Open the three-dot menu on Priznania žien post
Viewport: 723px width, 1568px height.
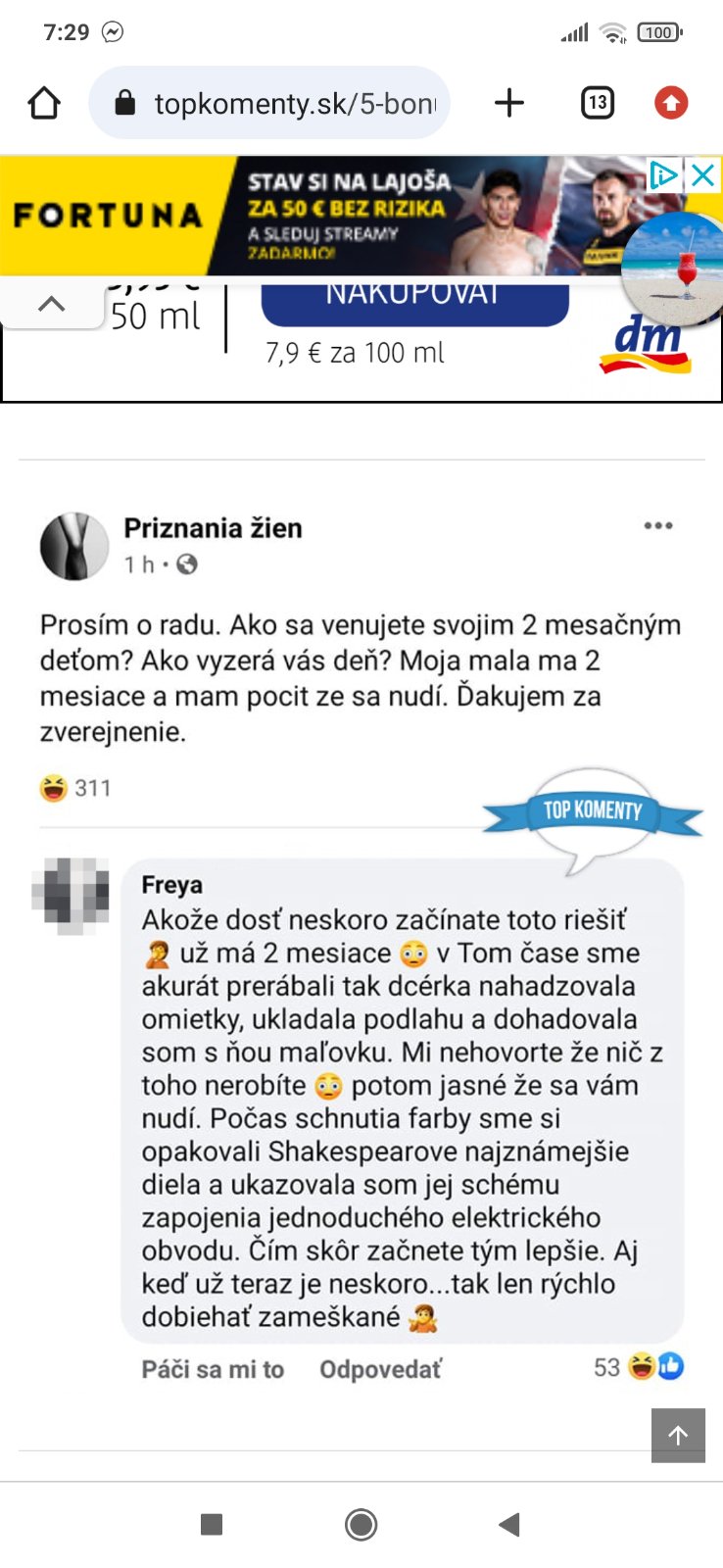click(658, 526)
